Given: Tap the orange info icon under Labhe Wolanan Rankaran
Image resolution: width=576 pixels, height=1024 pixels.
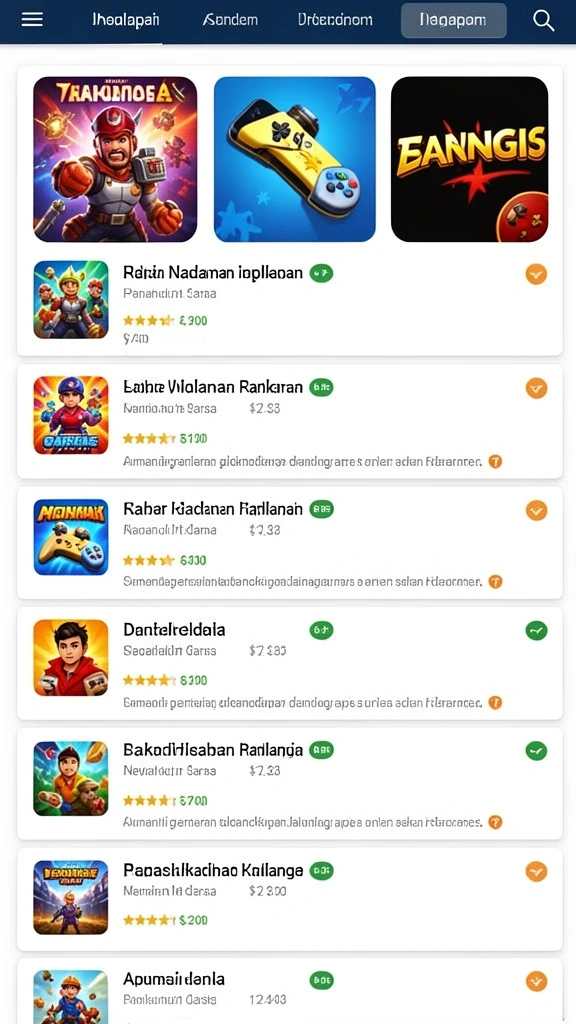Looking at the screenshot, I should point(495,462).
